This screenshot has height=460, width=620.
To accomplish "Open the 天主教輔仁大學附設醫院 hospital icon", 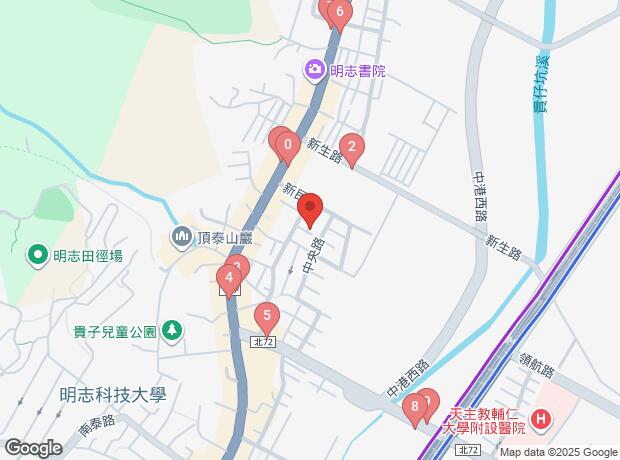I will point(541,419).
